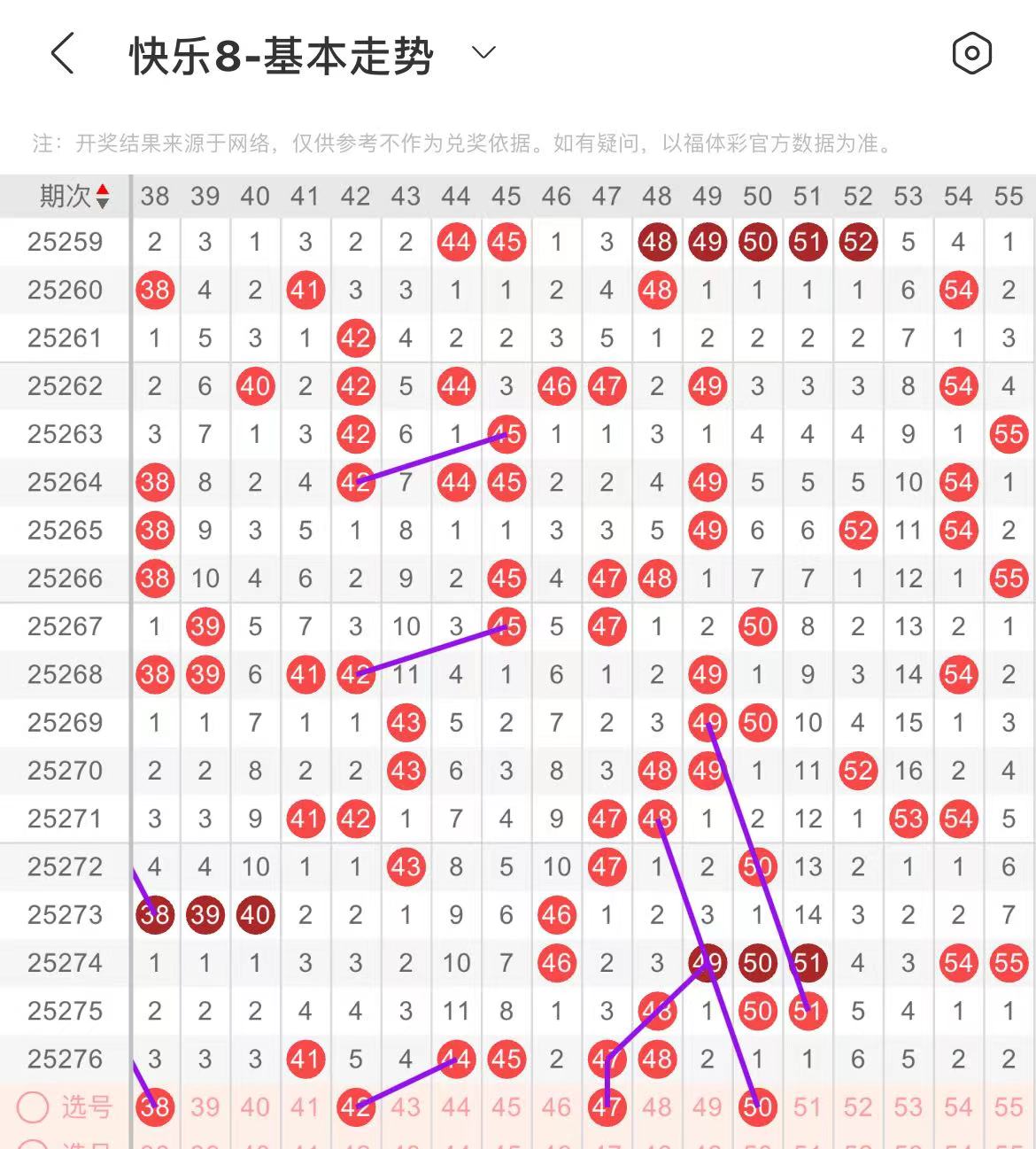This screenshot has width=1036, height=1149.
Task: Select number 52 in the 选号 row
Action: (x=858, y=1106)
